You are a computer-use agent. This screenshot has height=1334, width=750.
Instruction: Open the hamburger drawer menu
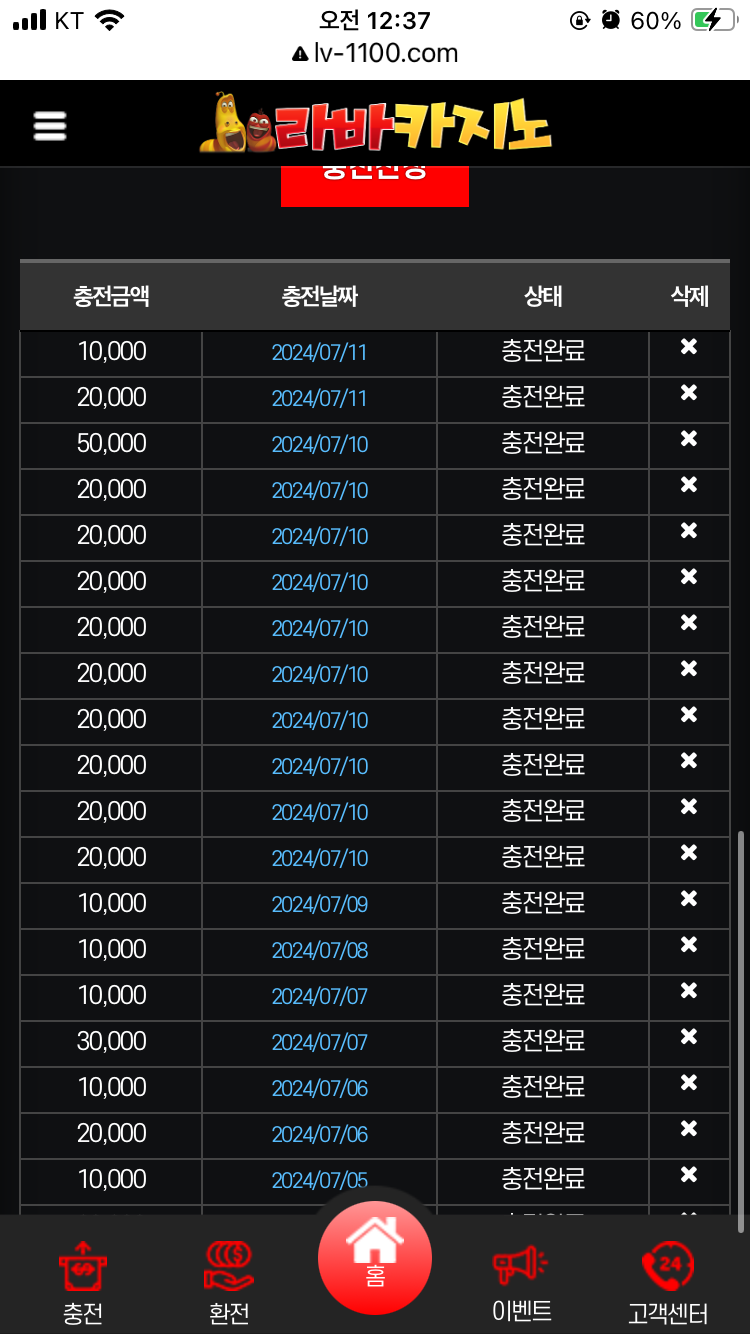[x=49, y=125]
